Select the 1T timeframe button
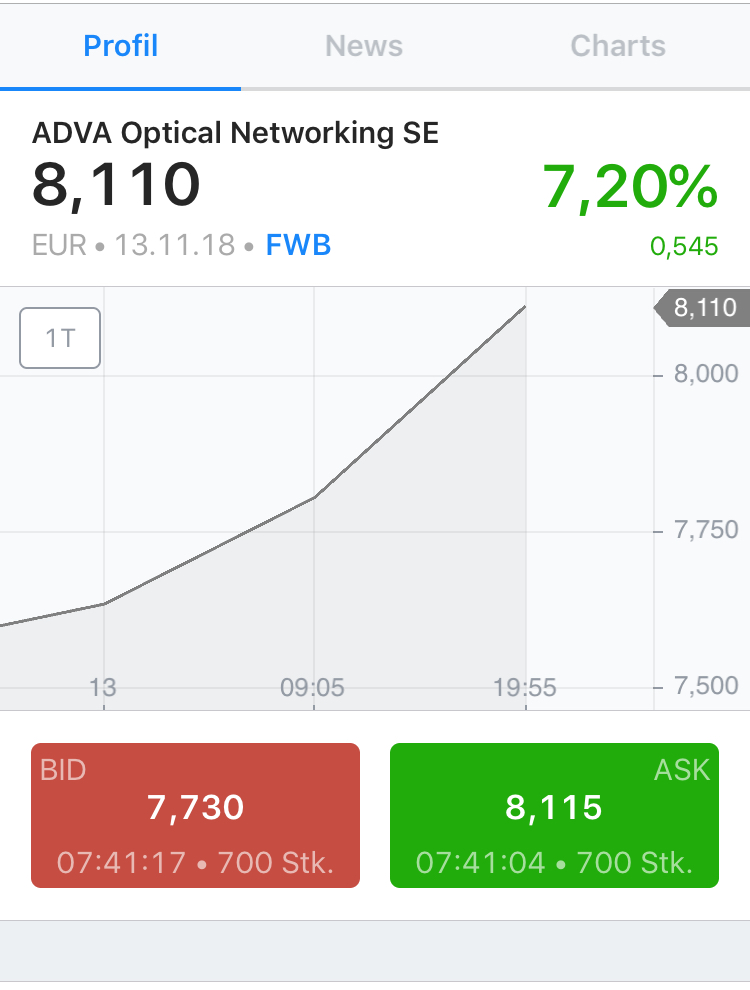Screen dimensions: 750x990 (x=59, y=338)
